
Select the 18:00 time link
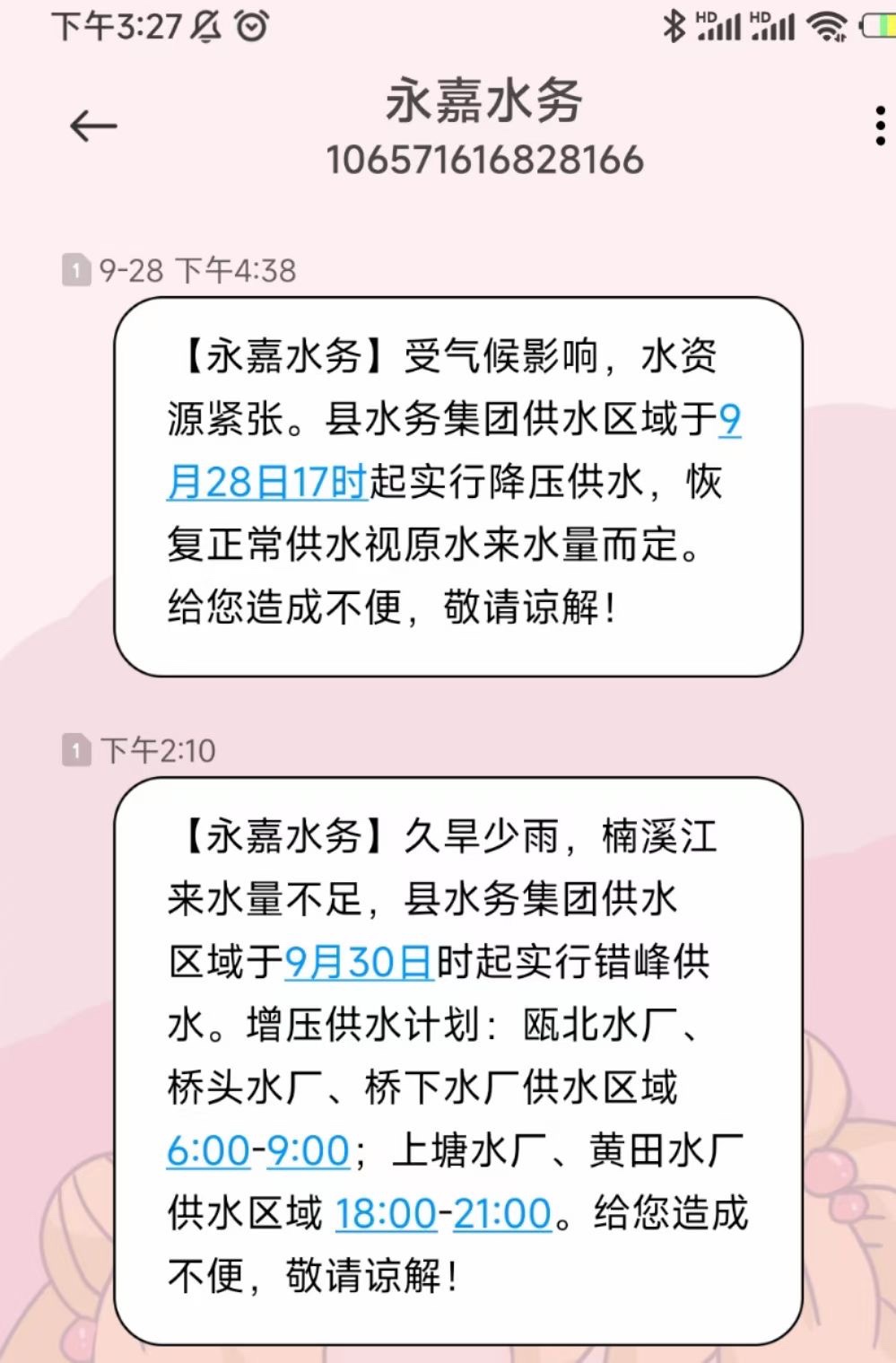(386, 1214)
